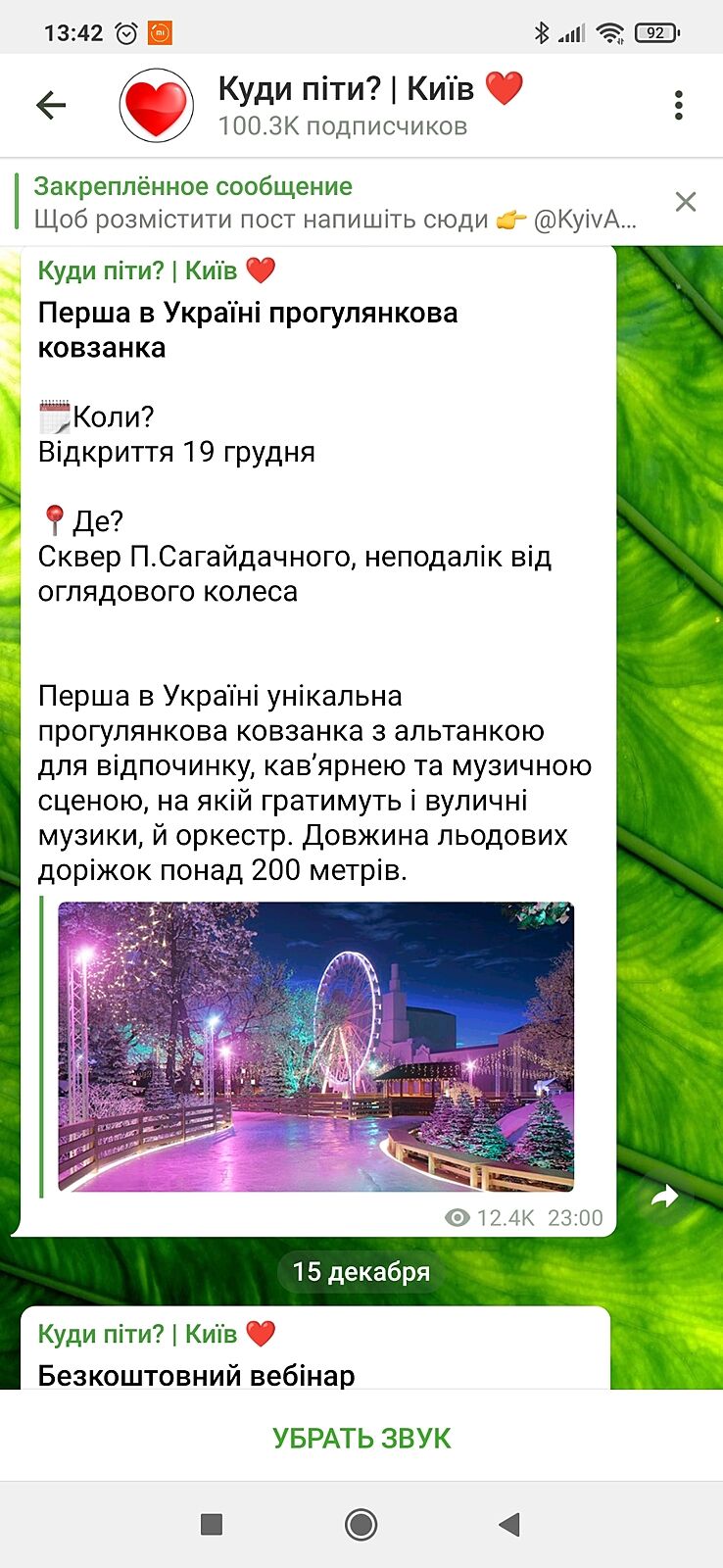Go to the system home screen
The width and height of the screenshot is (723, 1568).
361,1524
